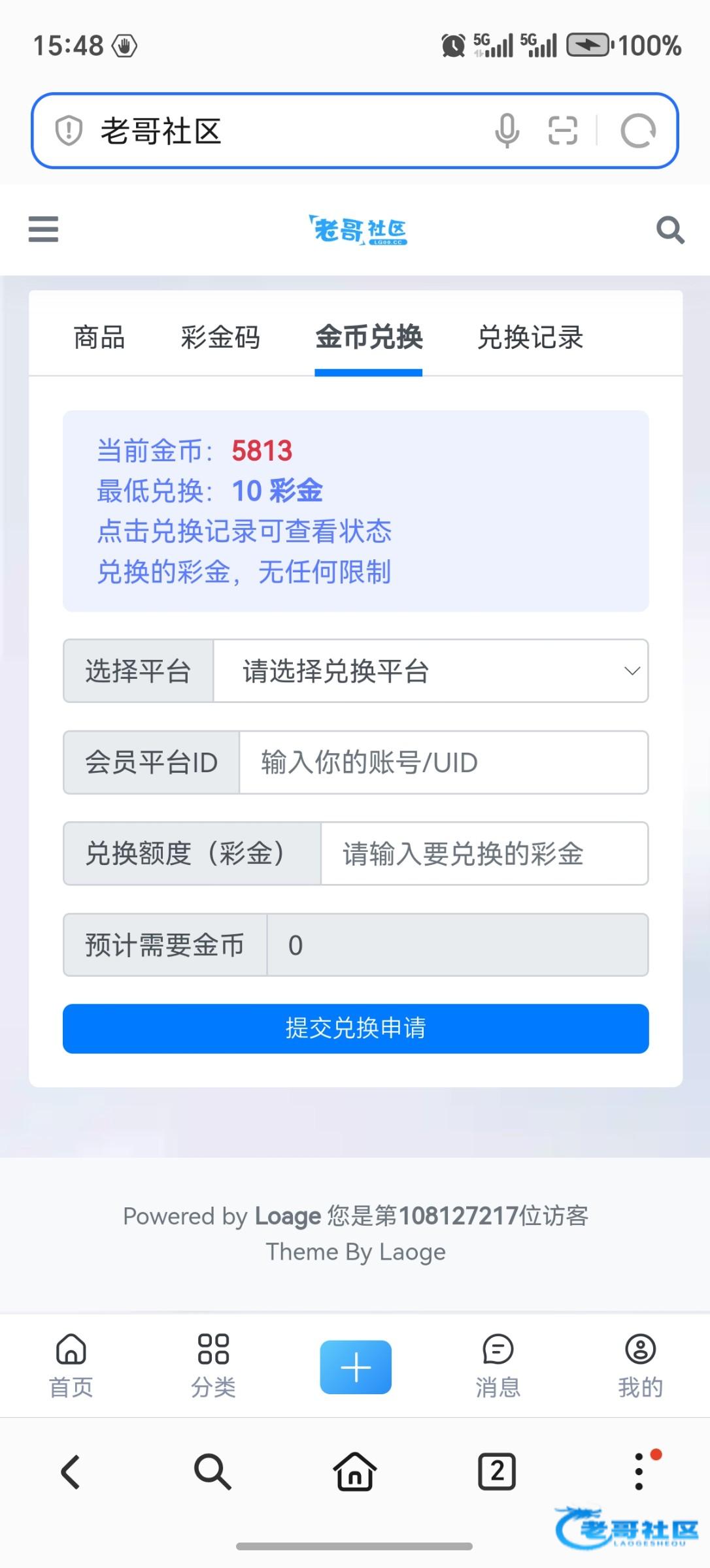The width and height of the screenshot is (710, 1568).
Task: Open the 兑换记录 tab
Action: [x=530, y=338]
